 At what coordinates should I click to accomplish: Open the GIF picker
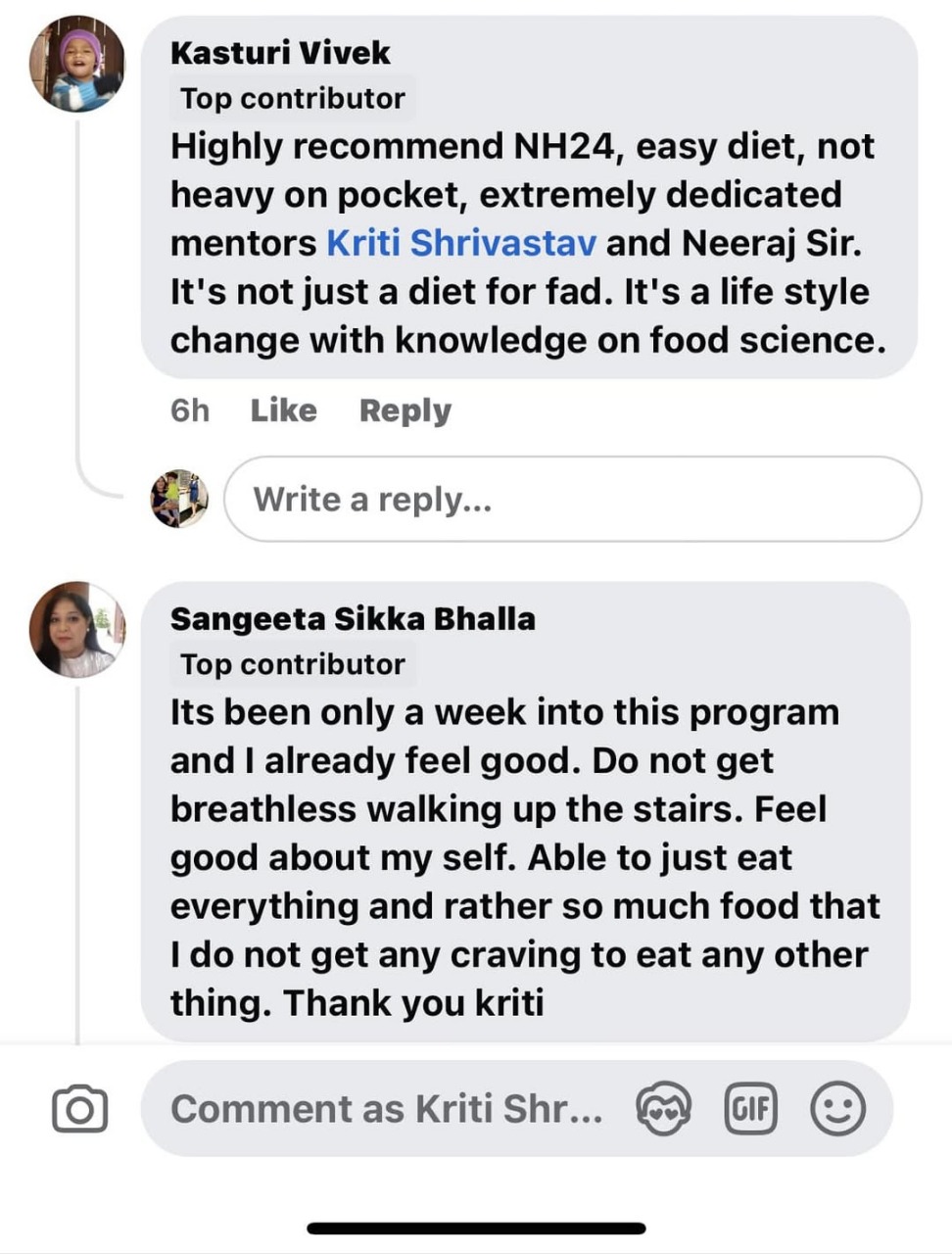pos(750,1109)
